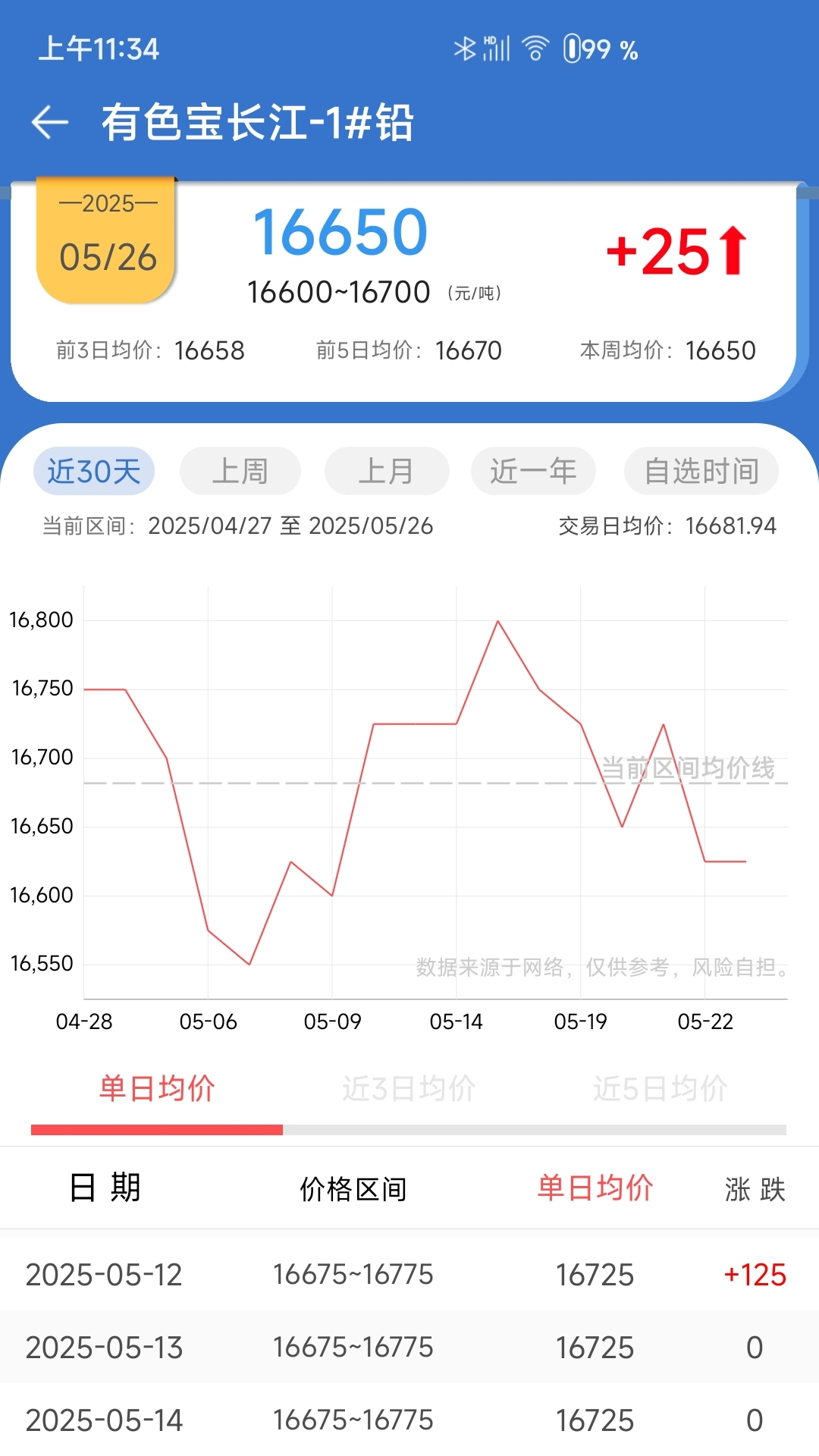The width and height of the screenshot is (819, 1456).
Task: Enable the 近一年 time range
Action: coord(533,470)
